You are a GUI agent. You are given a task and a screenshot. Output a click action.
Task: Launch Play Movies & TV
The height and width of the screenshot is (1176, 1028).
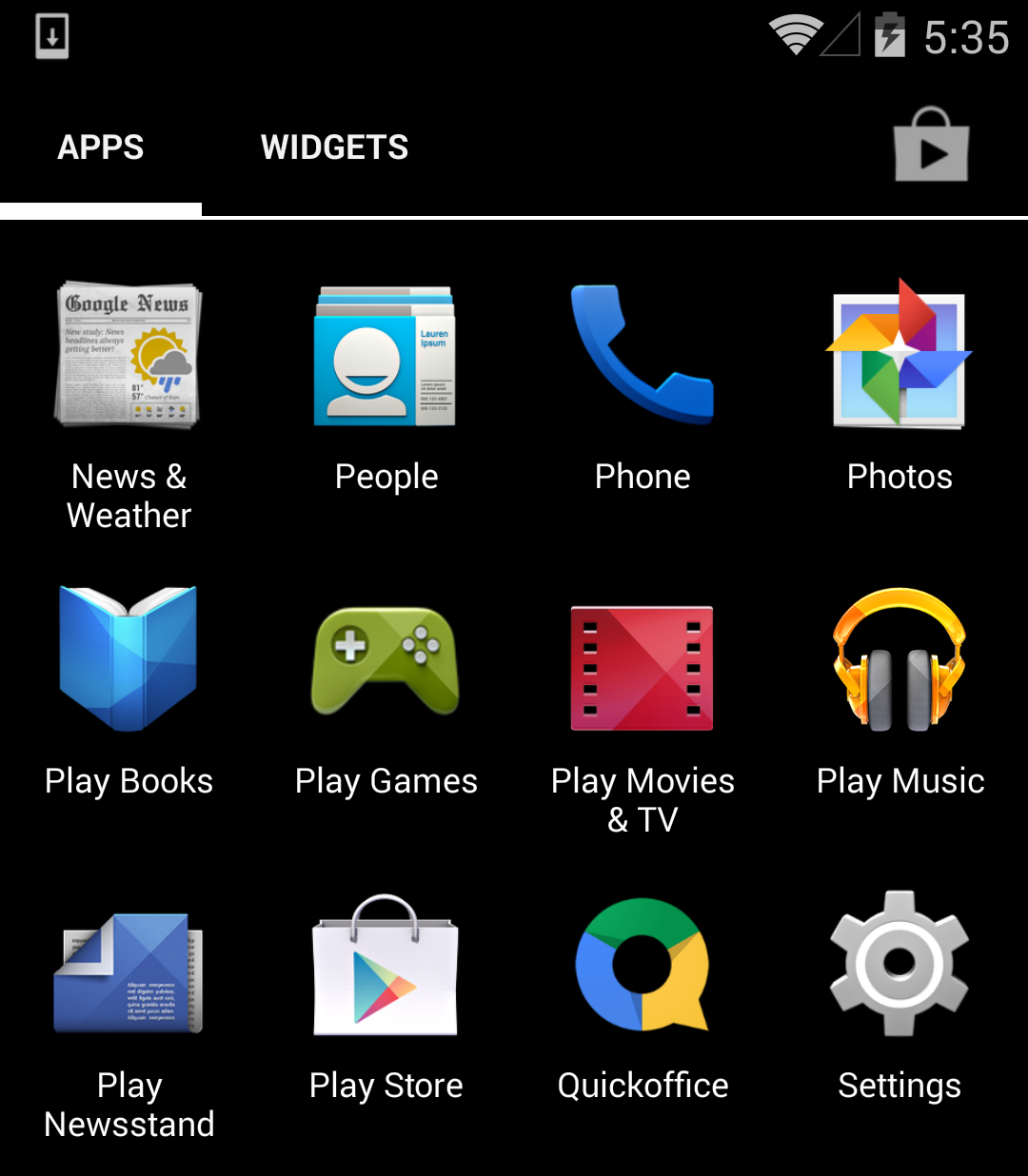[642, 666]
